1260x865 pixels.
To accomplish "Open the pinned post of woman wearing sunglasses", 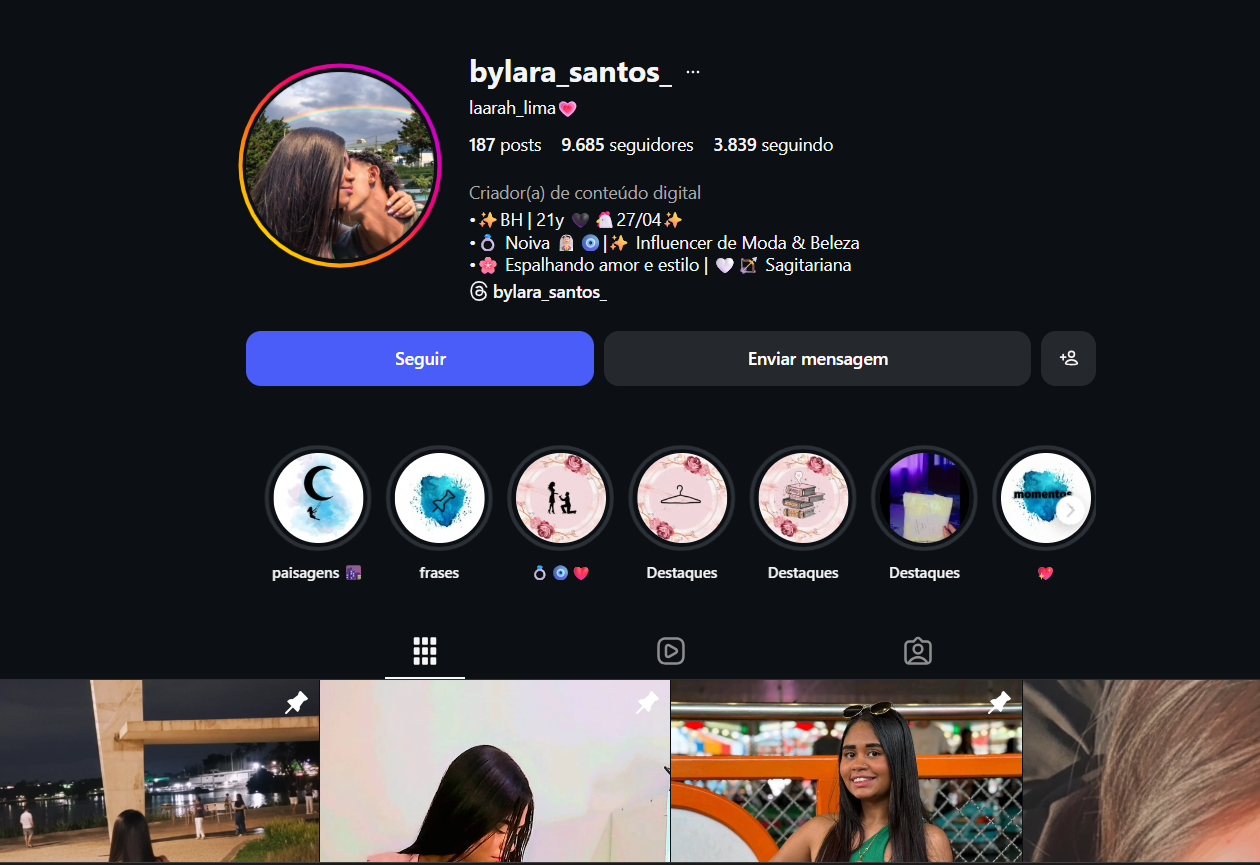I will tap(846, 771).
